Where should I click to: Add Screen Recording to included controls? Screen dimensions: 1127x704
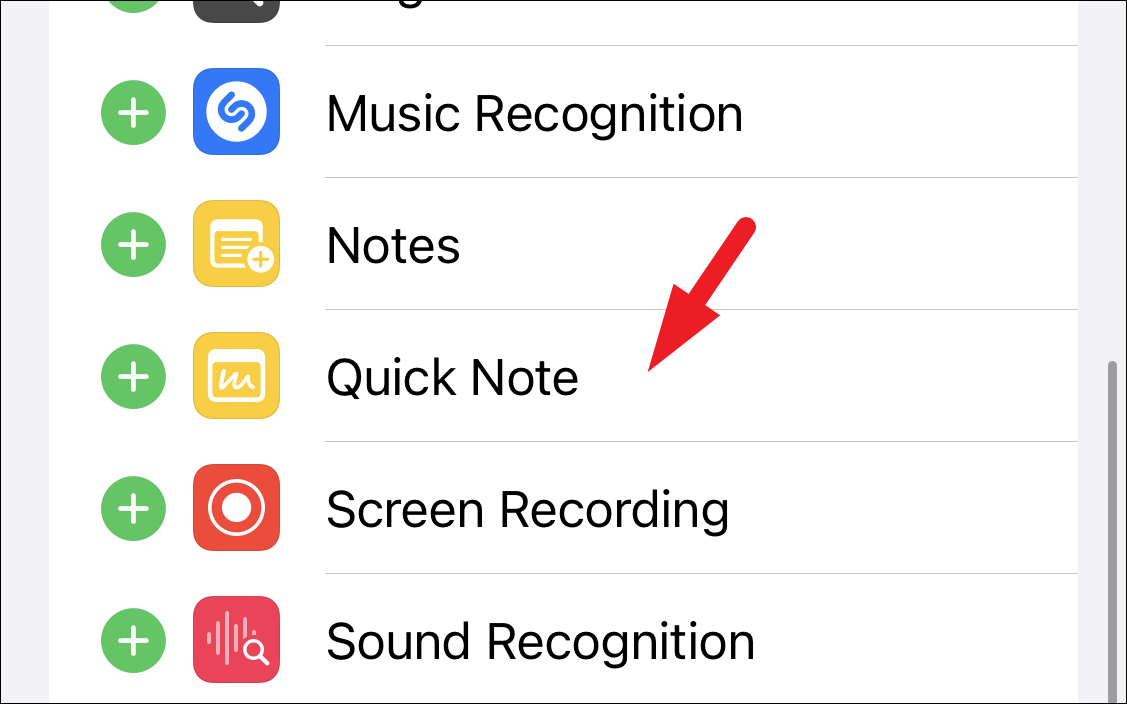133,508
